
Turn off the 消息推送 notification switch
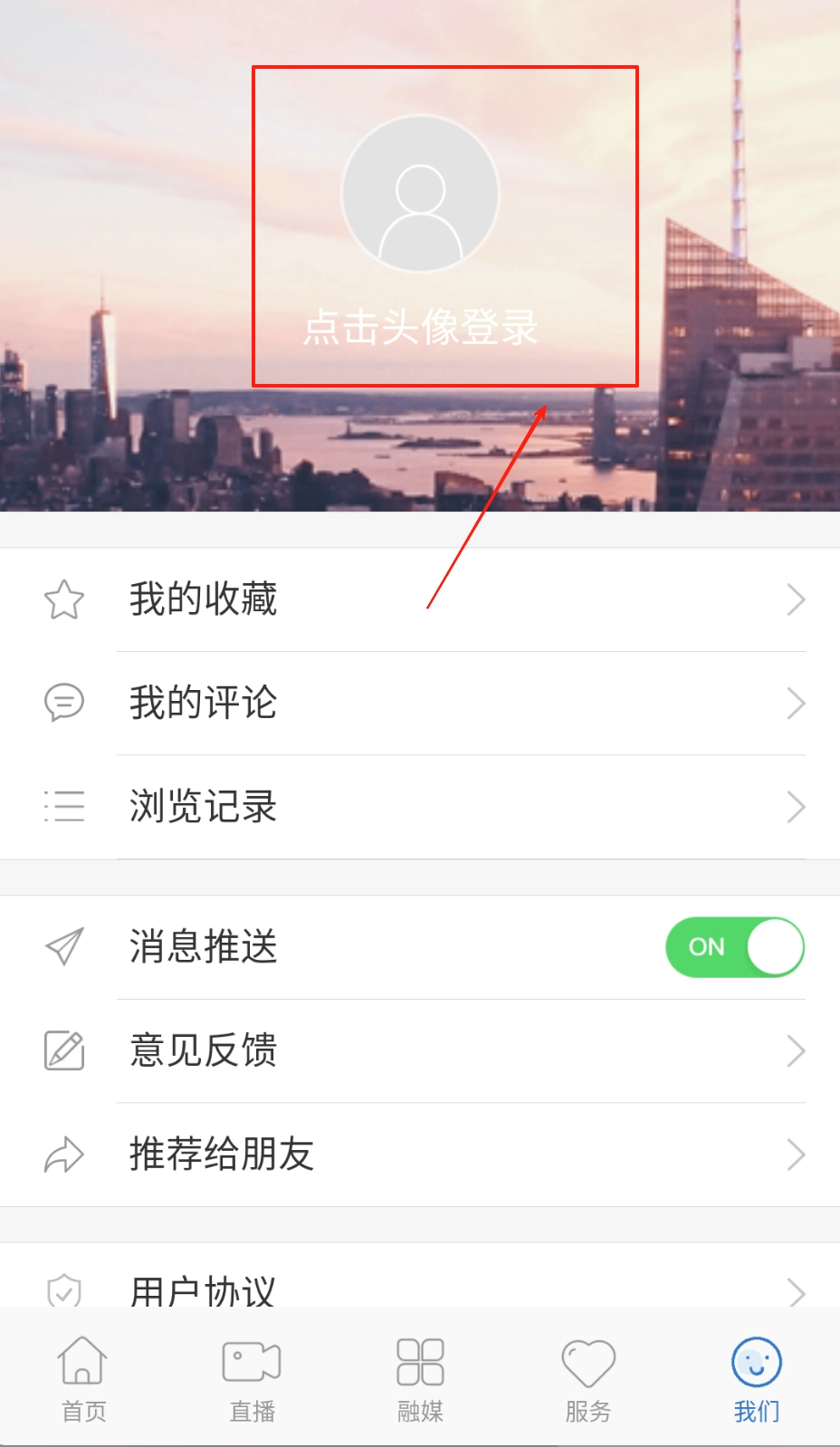pos(734,947)
